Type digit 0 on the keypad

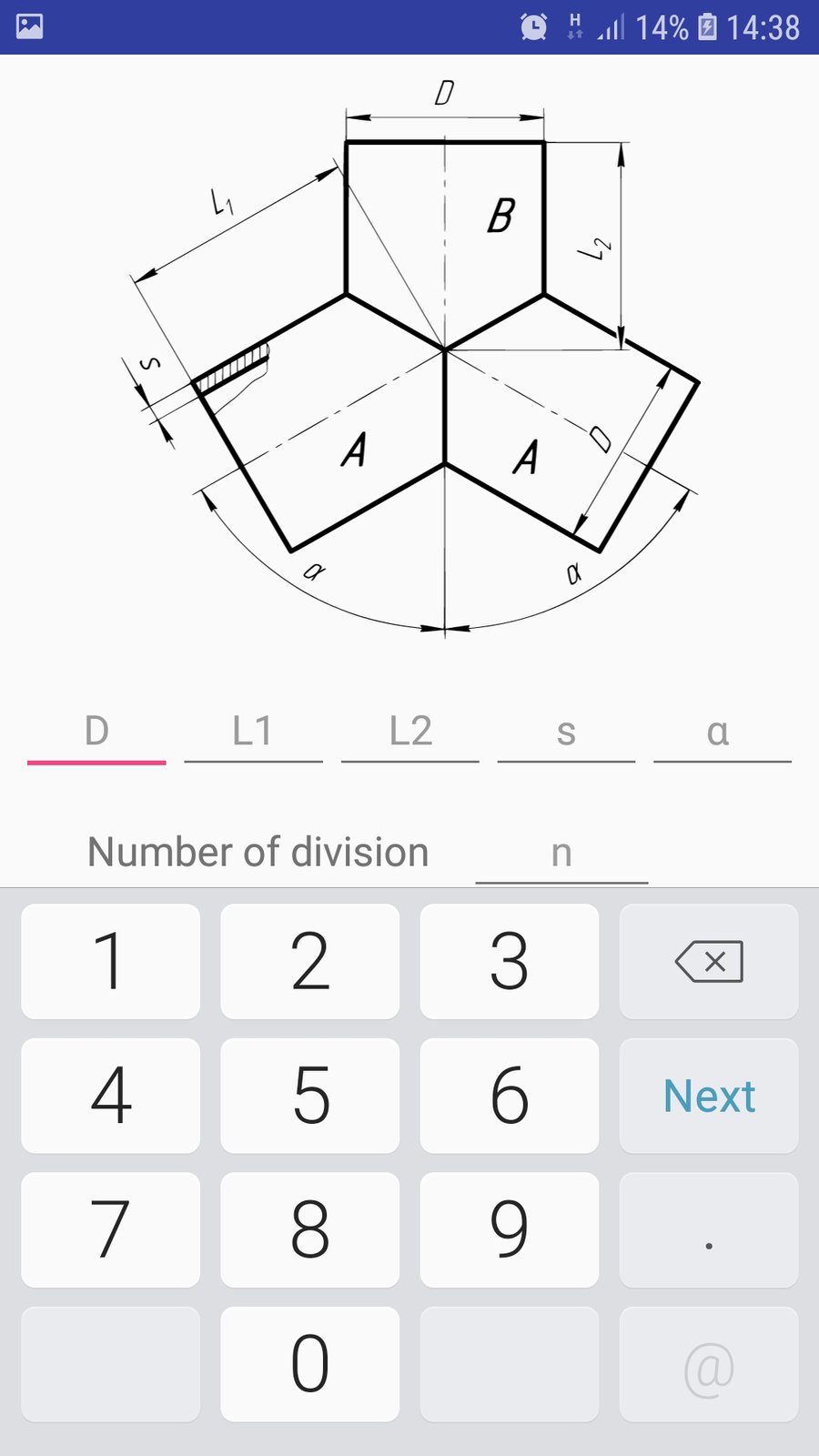309,1363
